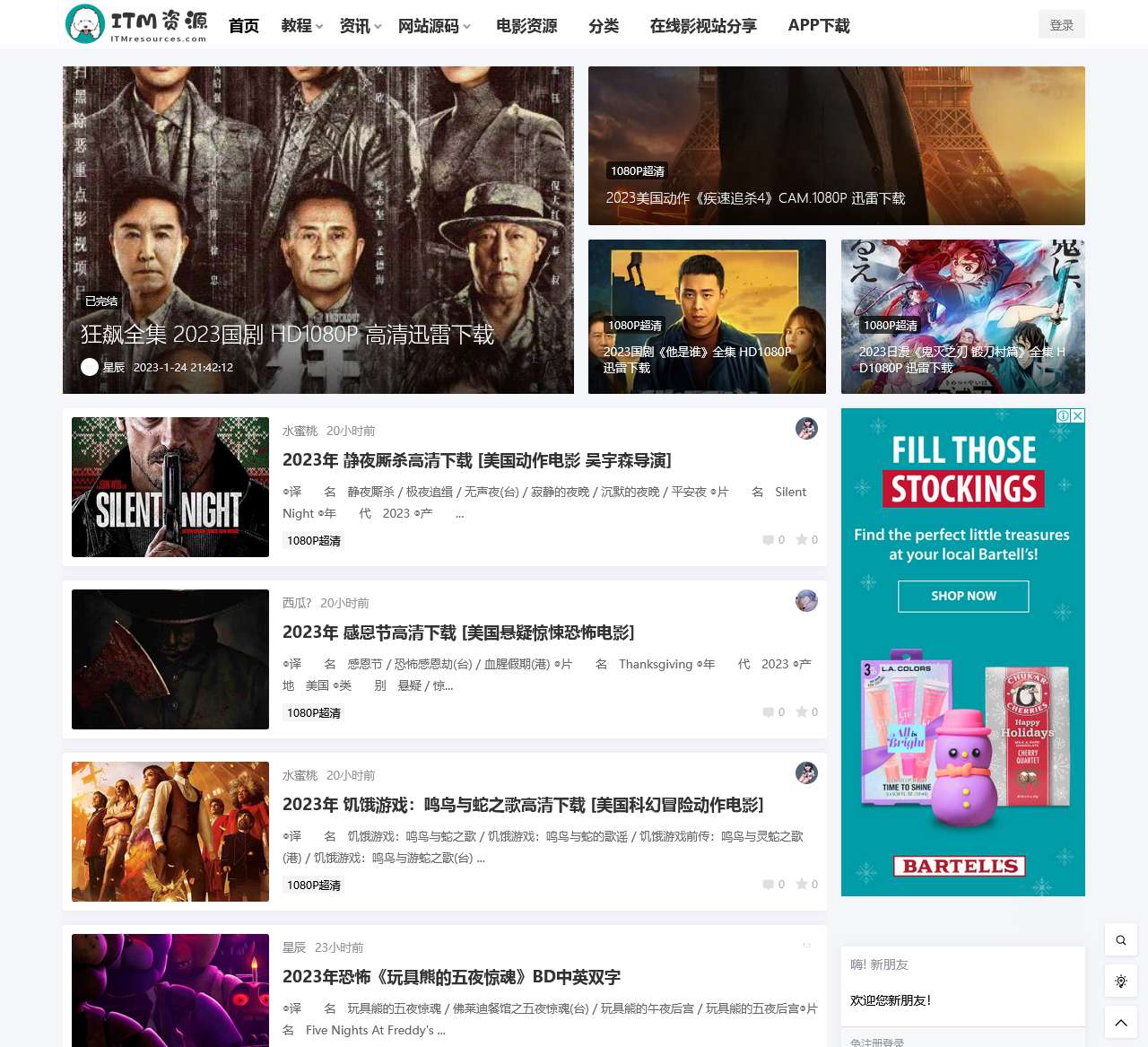Open 他是谁 drama card
1148x1047 pixels.
[697, 359]
